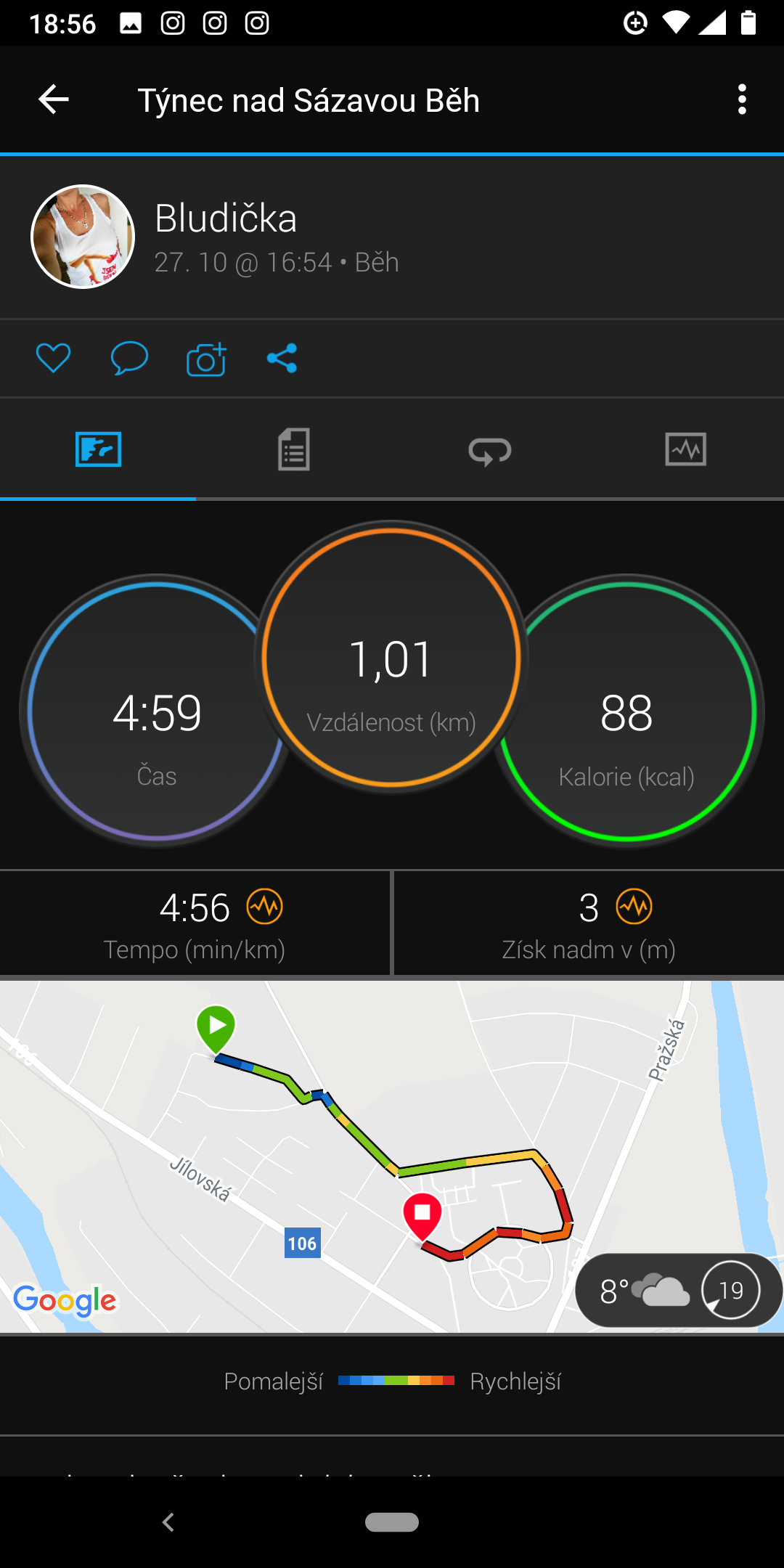Go back using the app bar arrow
784x1568 pixels.
pyautogui.click(x=54, y=99)
